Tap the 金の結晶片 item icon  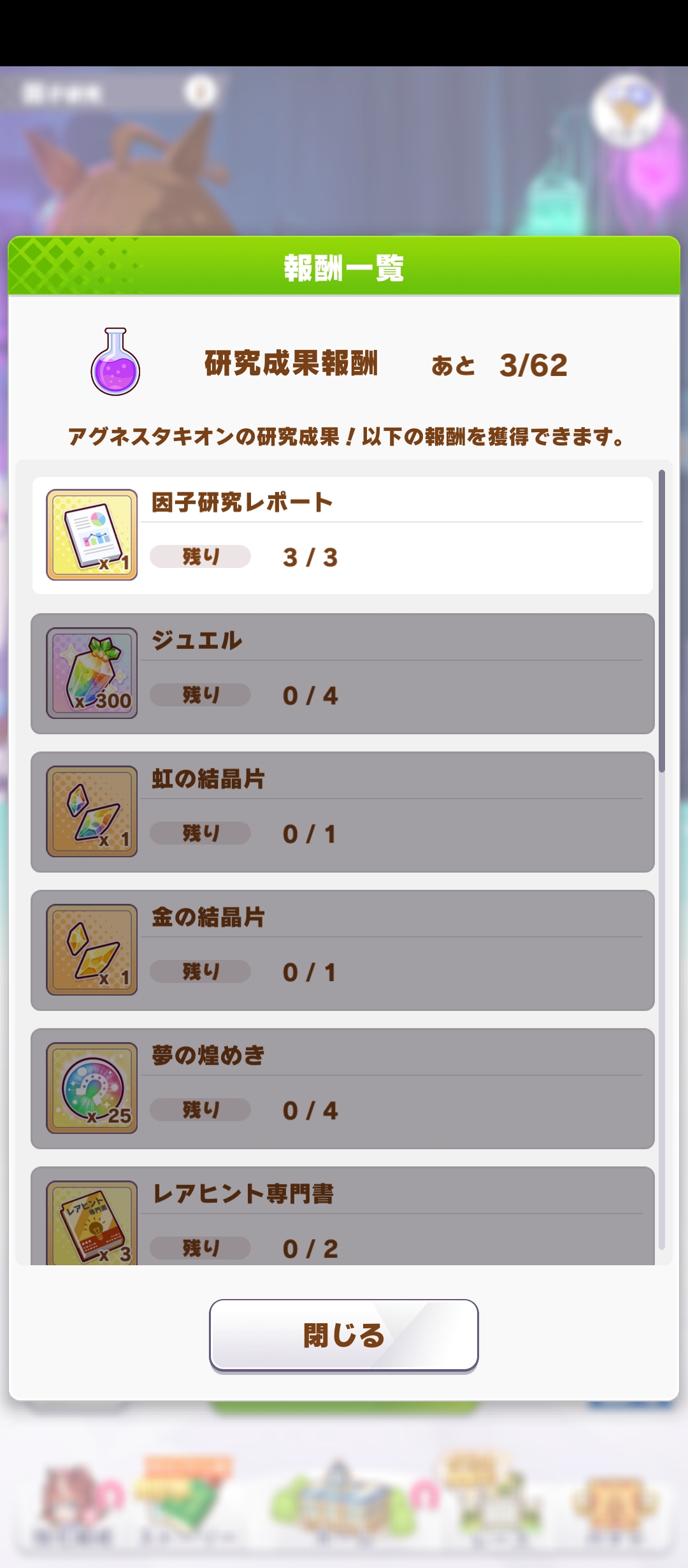[92, 950]
